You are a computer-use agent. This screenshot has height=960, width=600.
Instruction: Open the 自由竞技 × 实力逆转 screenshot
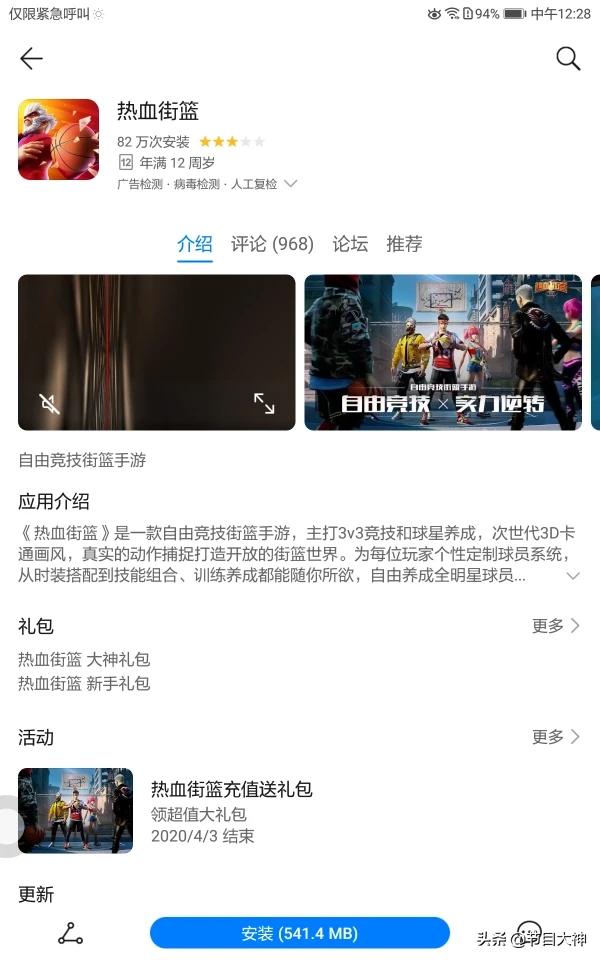tap(443, 352)
